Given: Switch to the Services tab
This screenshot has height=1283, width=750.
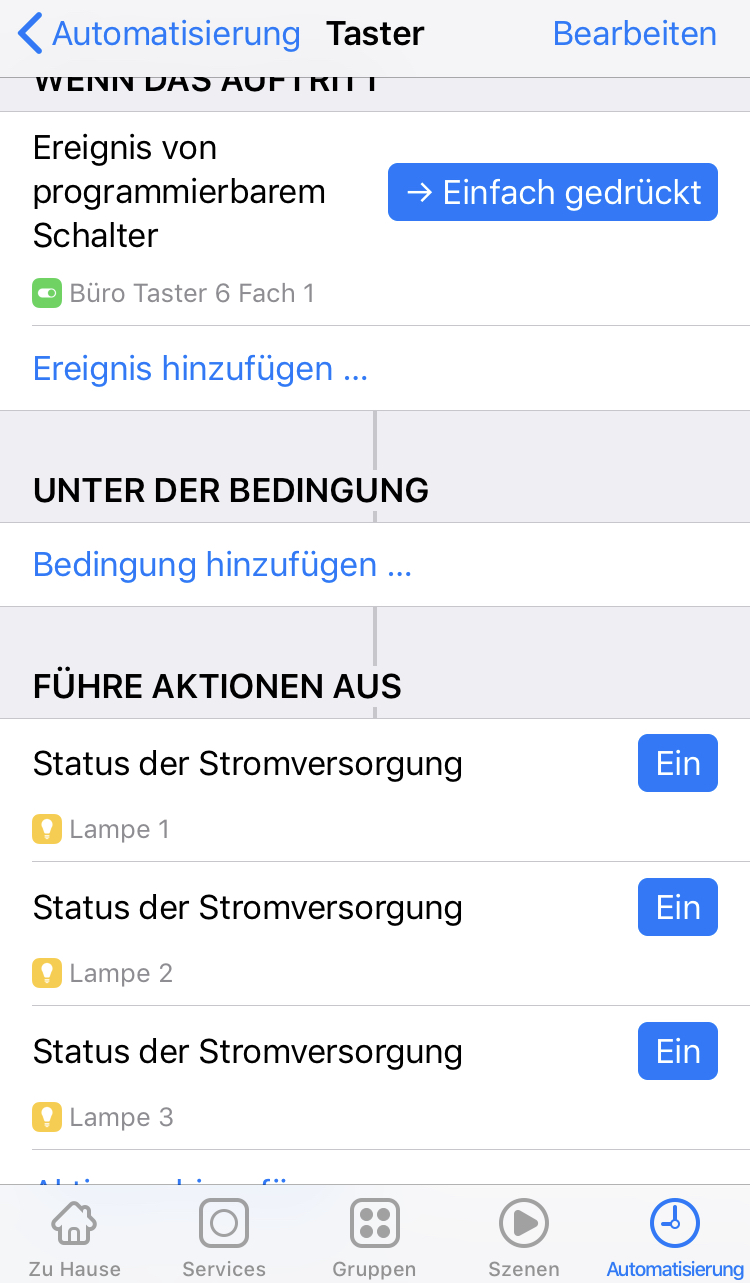Looking at the screenshot, I should 224,1236.
